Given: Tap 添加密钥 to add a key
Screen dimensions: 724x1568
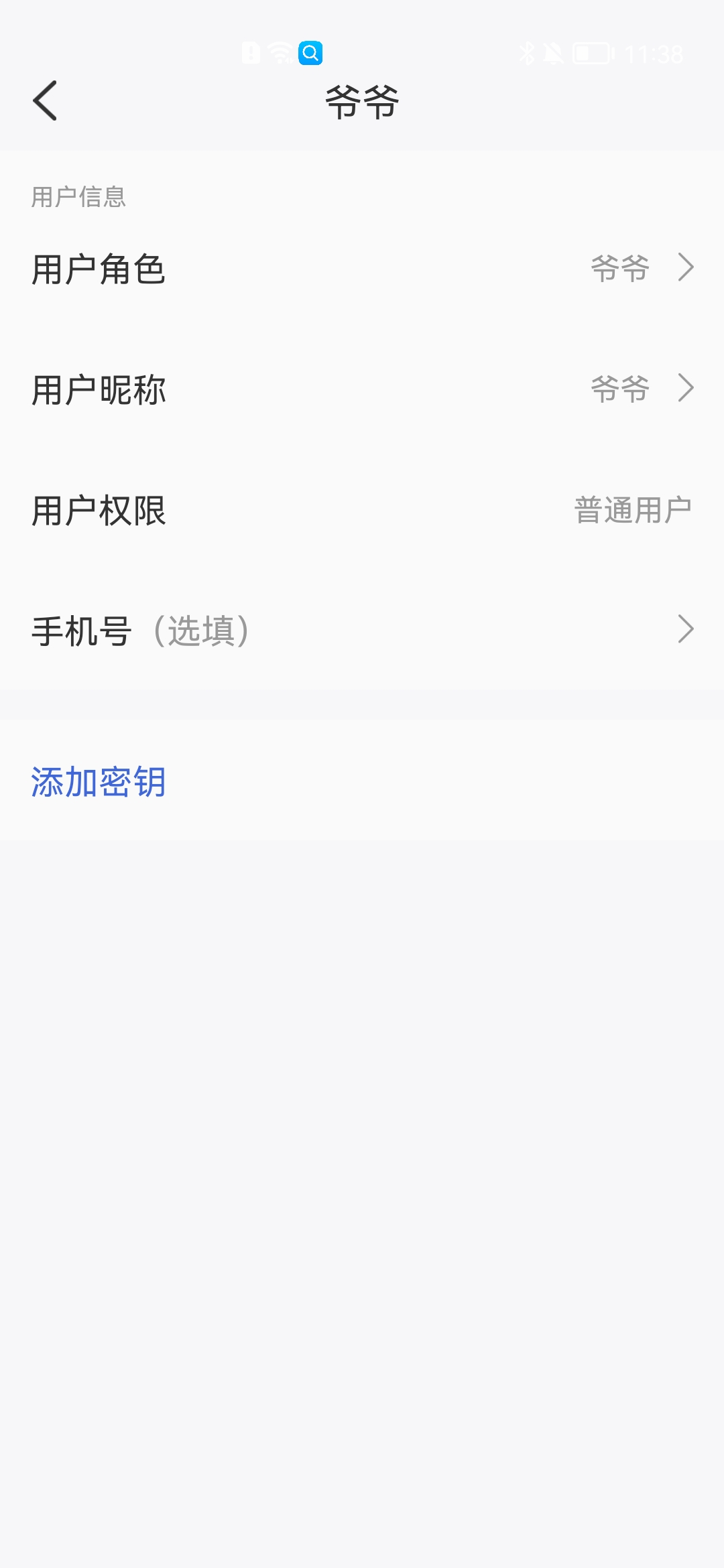Looking at the screenshot, I should [99, 781].
